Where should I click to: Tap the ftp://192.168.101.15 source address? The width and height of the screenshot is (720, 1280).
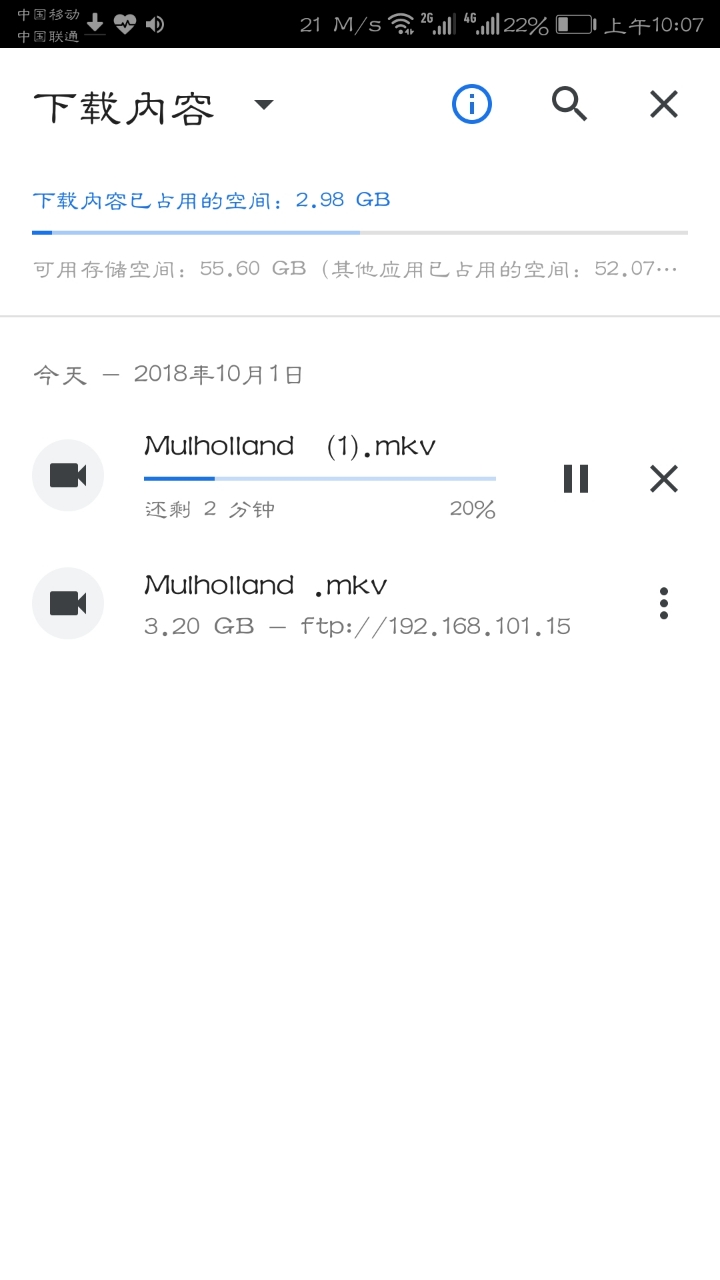pyautogui.click(x=435, y=626)
